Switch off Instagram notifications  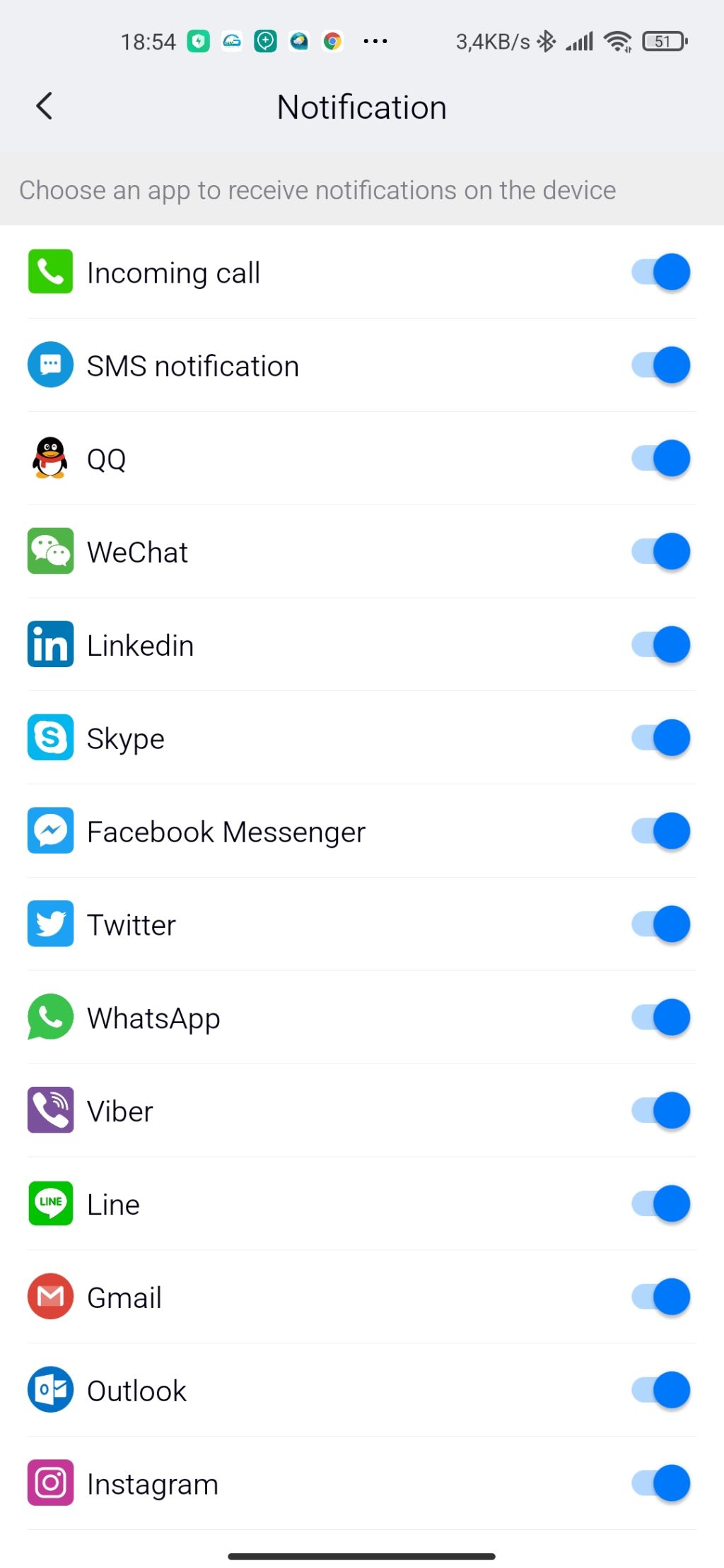tap(660, 1483)
